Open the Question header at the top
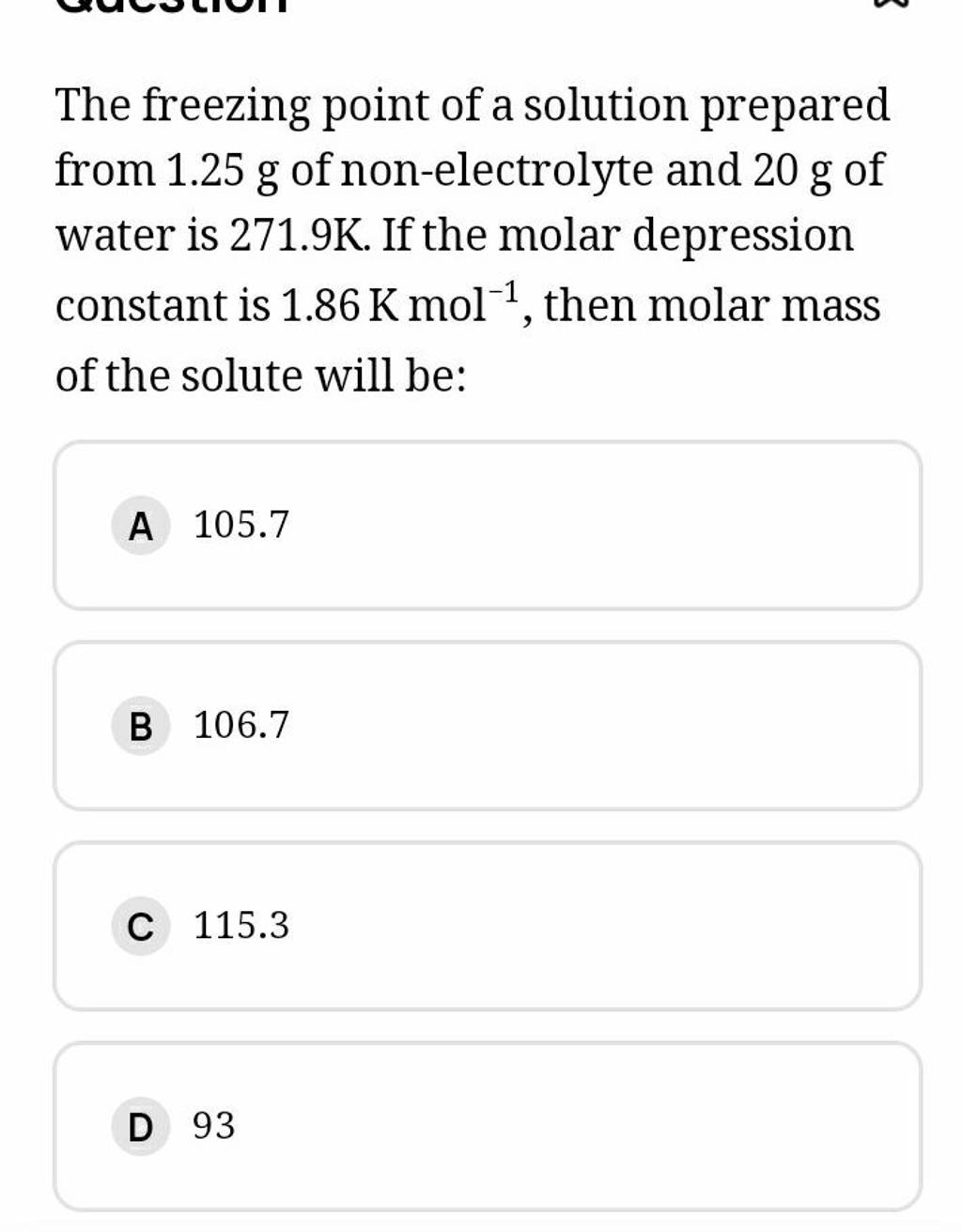 pos(160,8)
